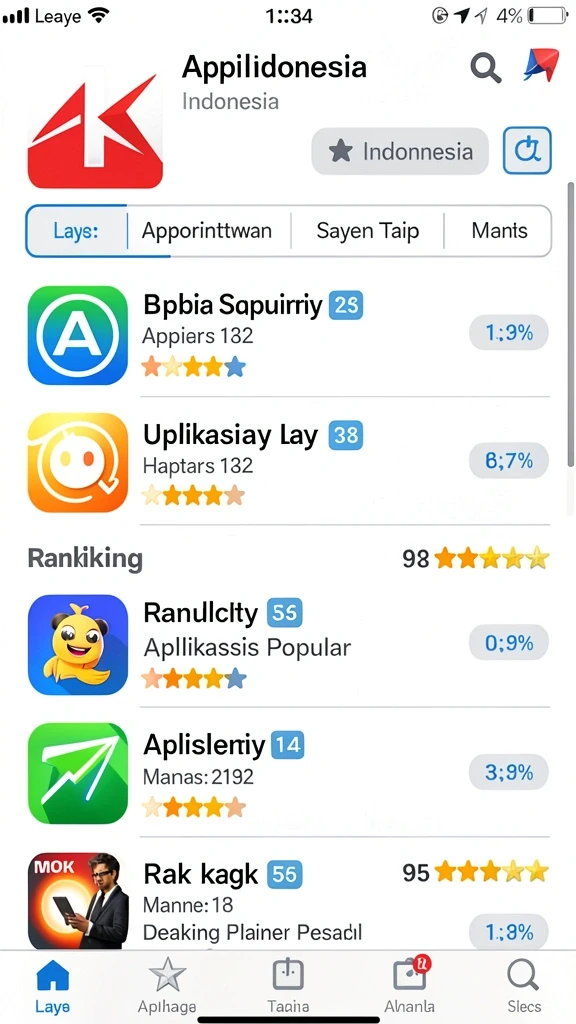576x1024 pixels.
Task: Go to the Slecs search tab
Action: 523,986
